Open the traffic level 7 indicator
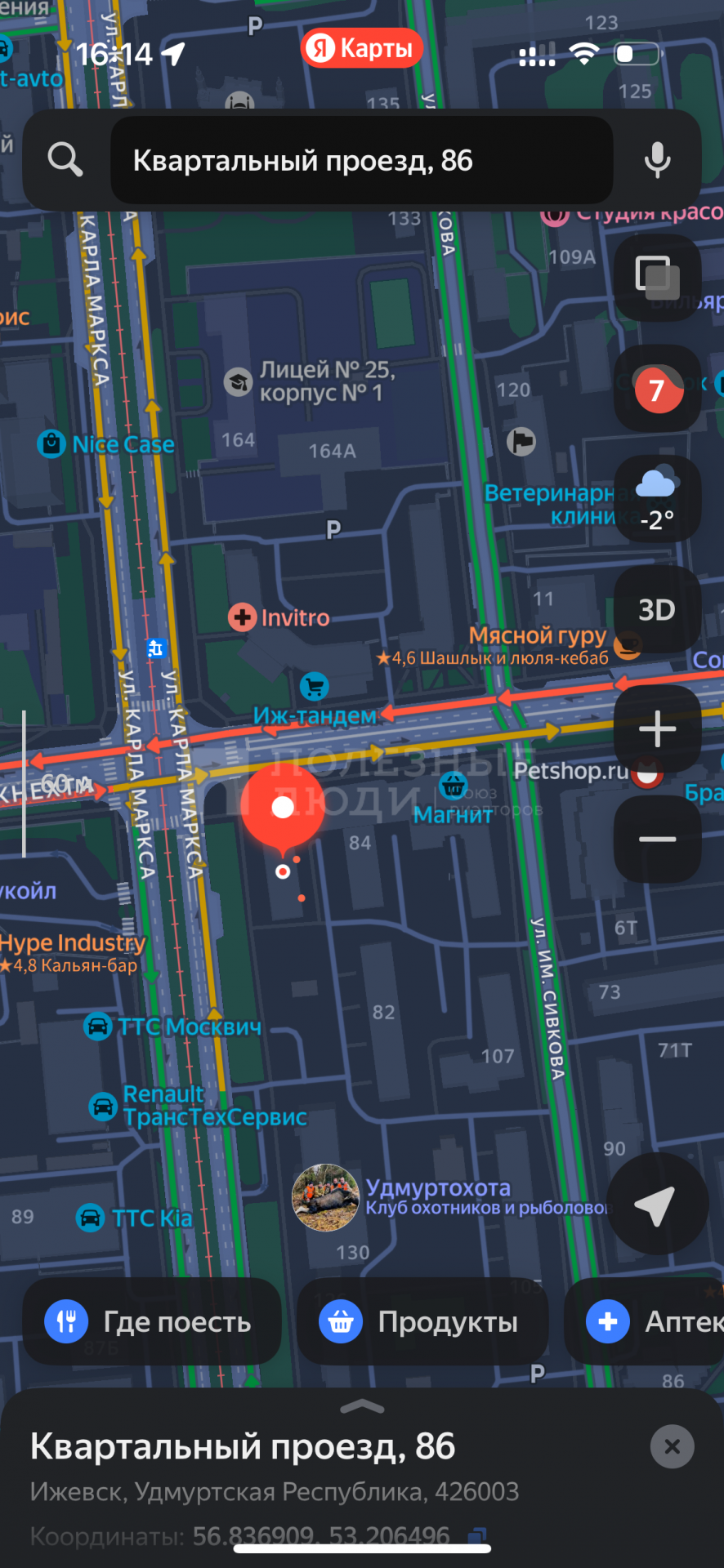Image resolution: width=724 pixels, height=1568 pixels. pos(657,389)
